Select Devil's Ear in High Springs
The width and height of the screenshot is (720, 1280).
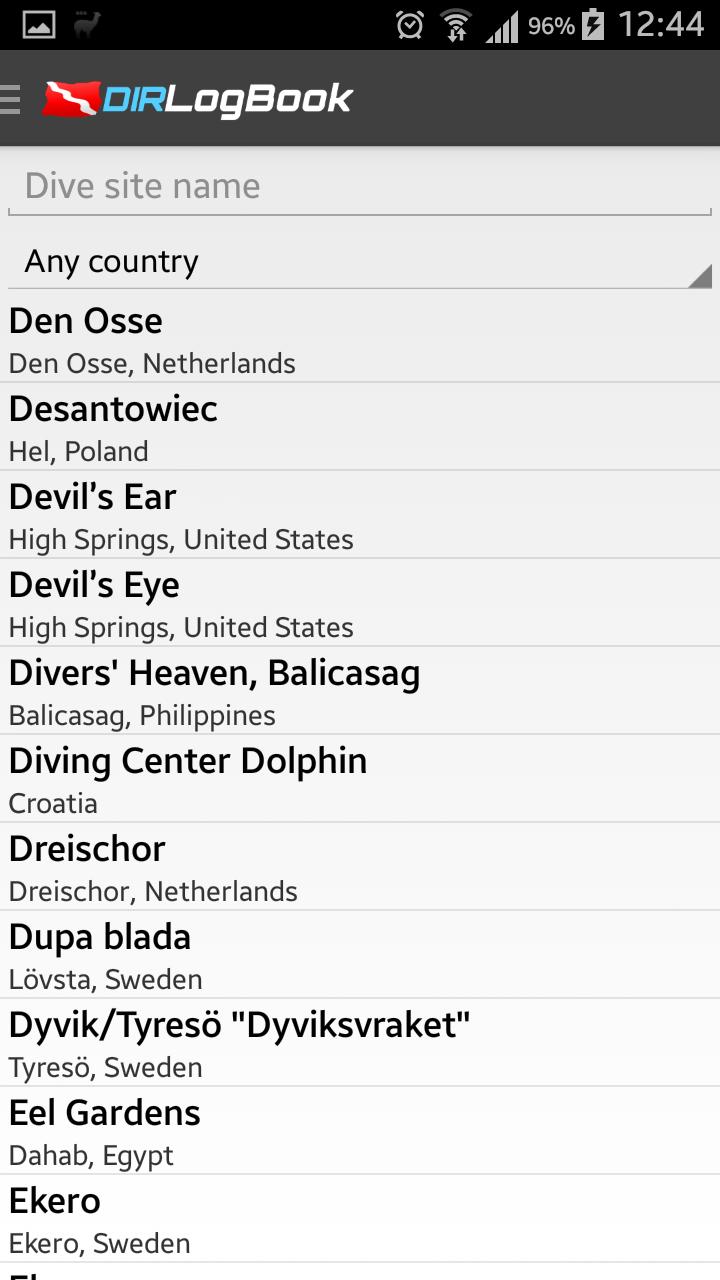pyautogui.click(x=360, y=514)
